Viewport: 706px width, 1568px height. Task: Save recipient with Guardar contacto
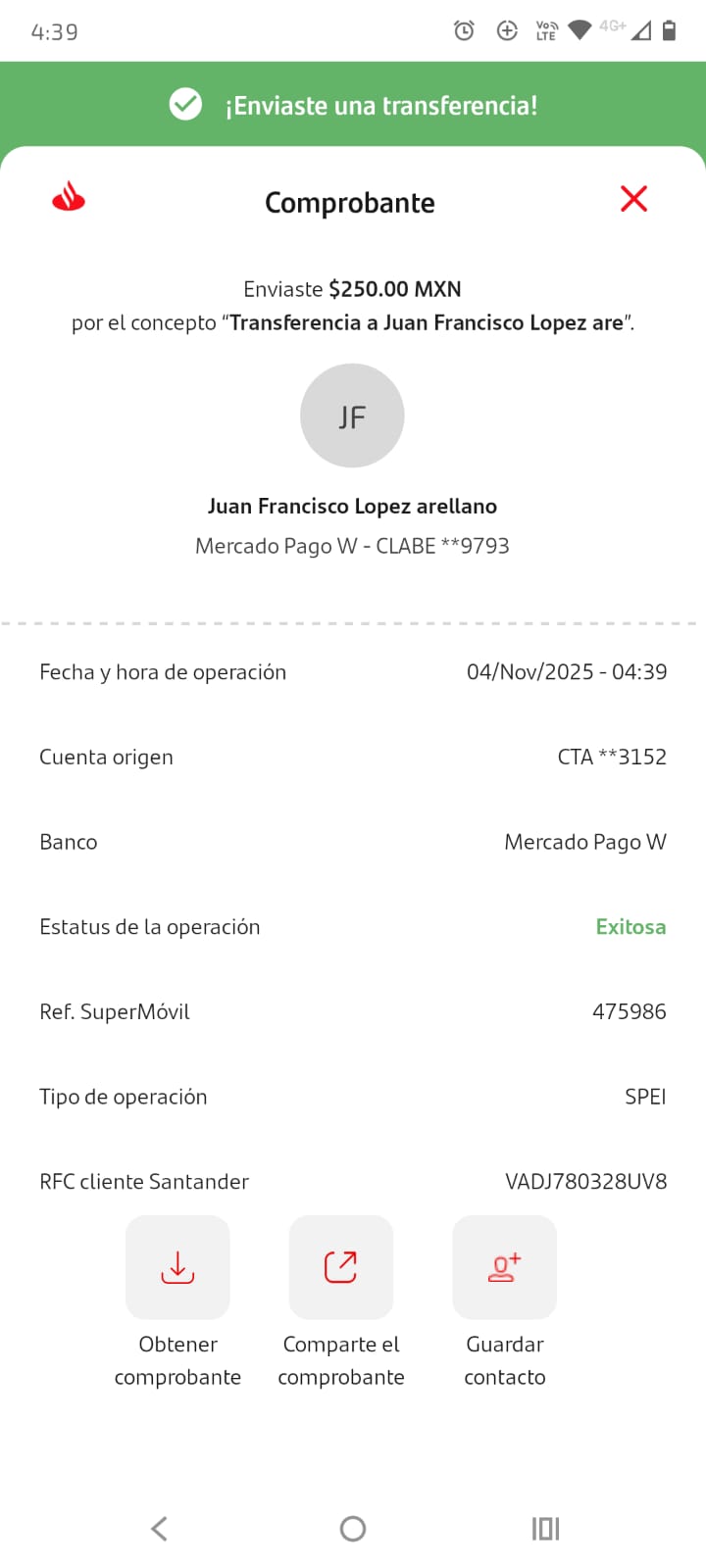pos(504,1267)
